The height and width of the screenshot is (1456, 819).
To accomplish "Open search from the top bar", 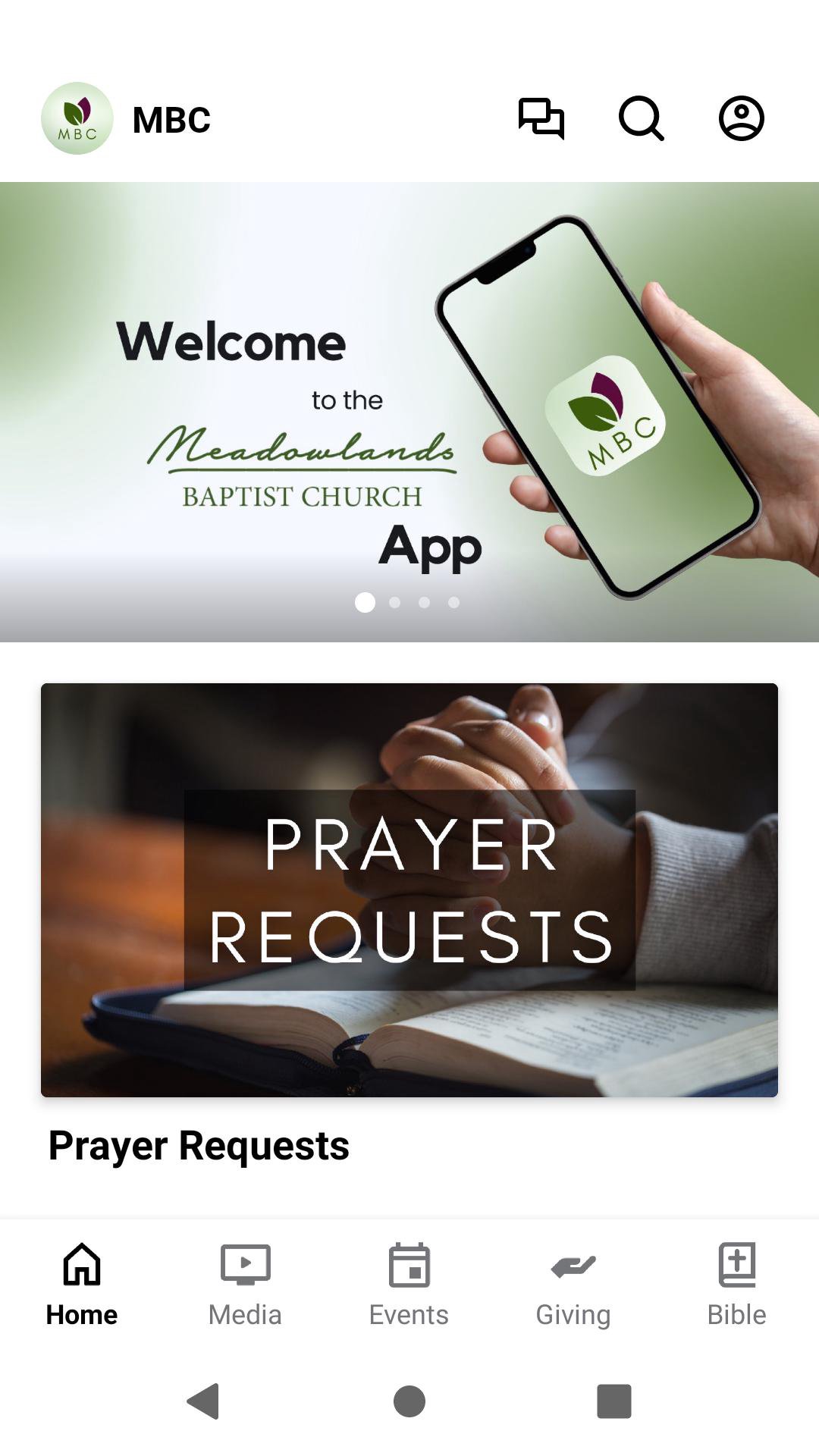I will click(x=642, y=118).
